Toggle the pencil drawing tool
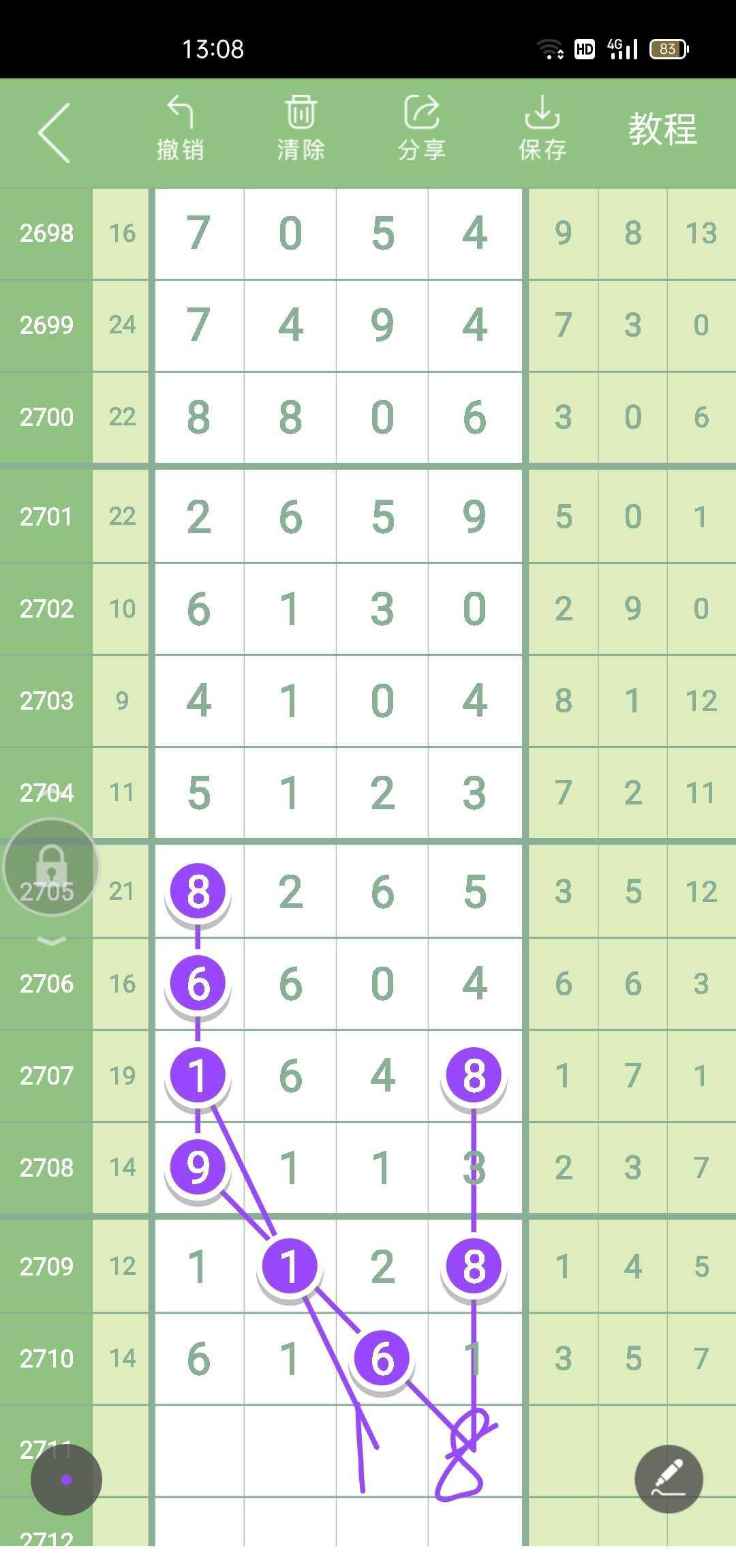Image resolution: width=736 pixels, height=1568 pixels. pos(668,1479)
